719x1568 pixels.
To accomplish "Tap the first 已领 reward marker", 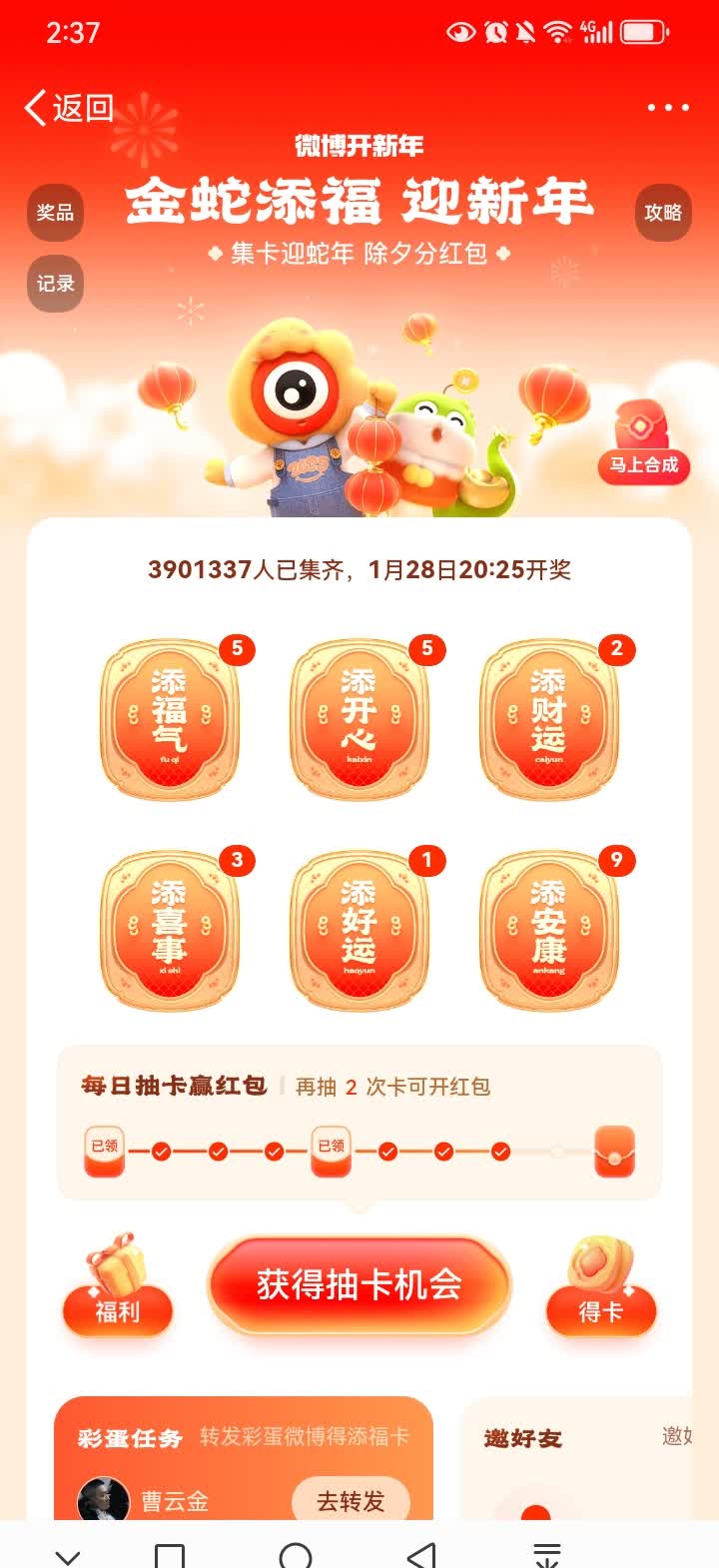I will (x=104, y=1149).
